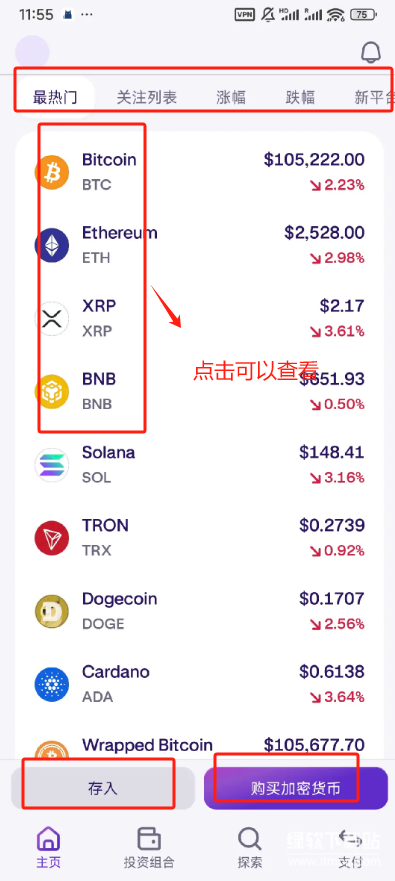
Task: Select the 最热门 tab
Action: pyautogui.click(x=55, y=97)
